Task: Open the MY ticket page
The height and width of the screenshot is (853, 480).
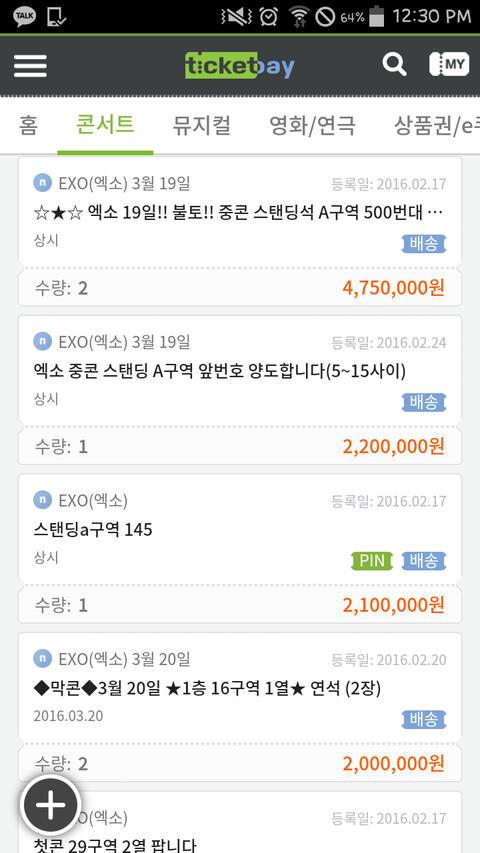Action: [449, 65]
